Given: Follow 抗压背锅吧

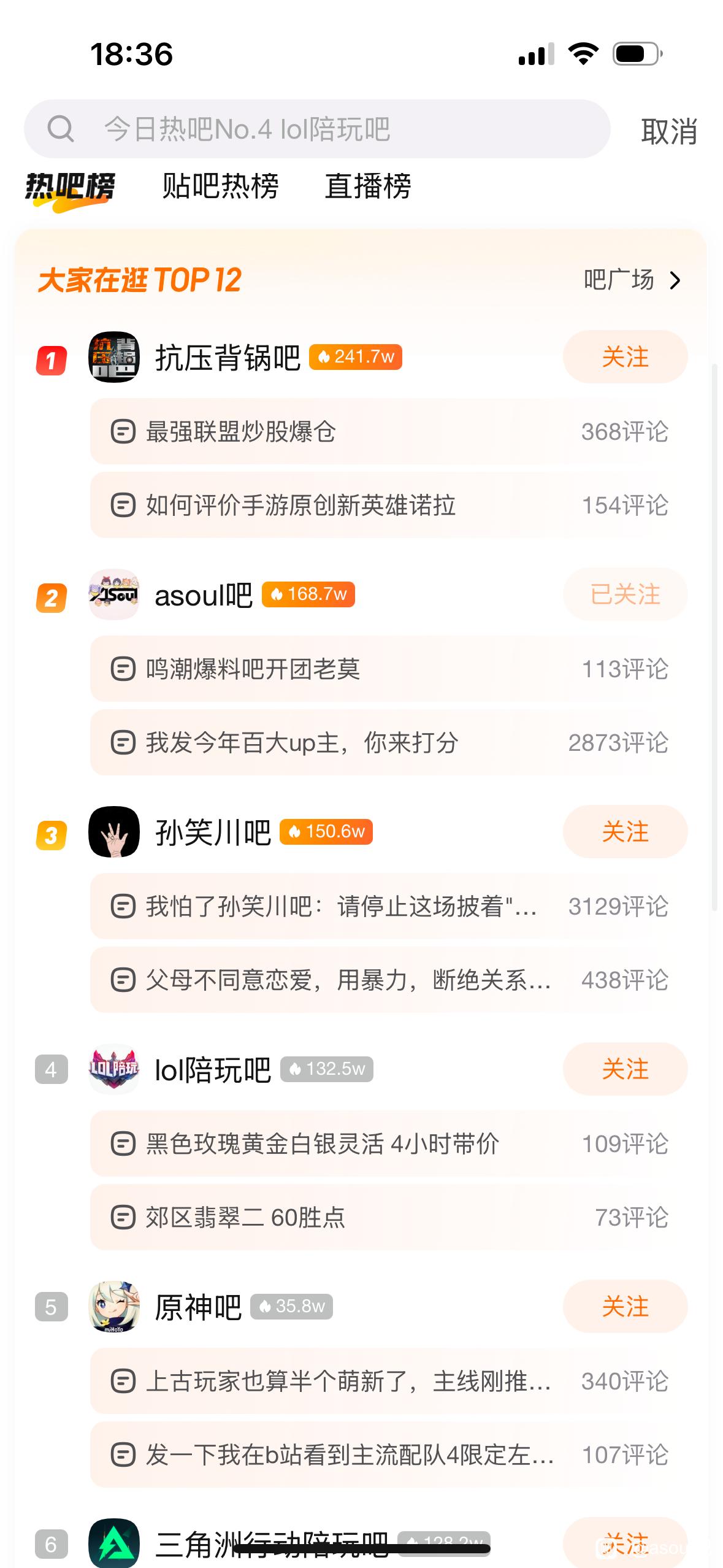Looking at the screenshot, I should (624, 357).
